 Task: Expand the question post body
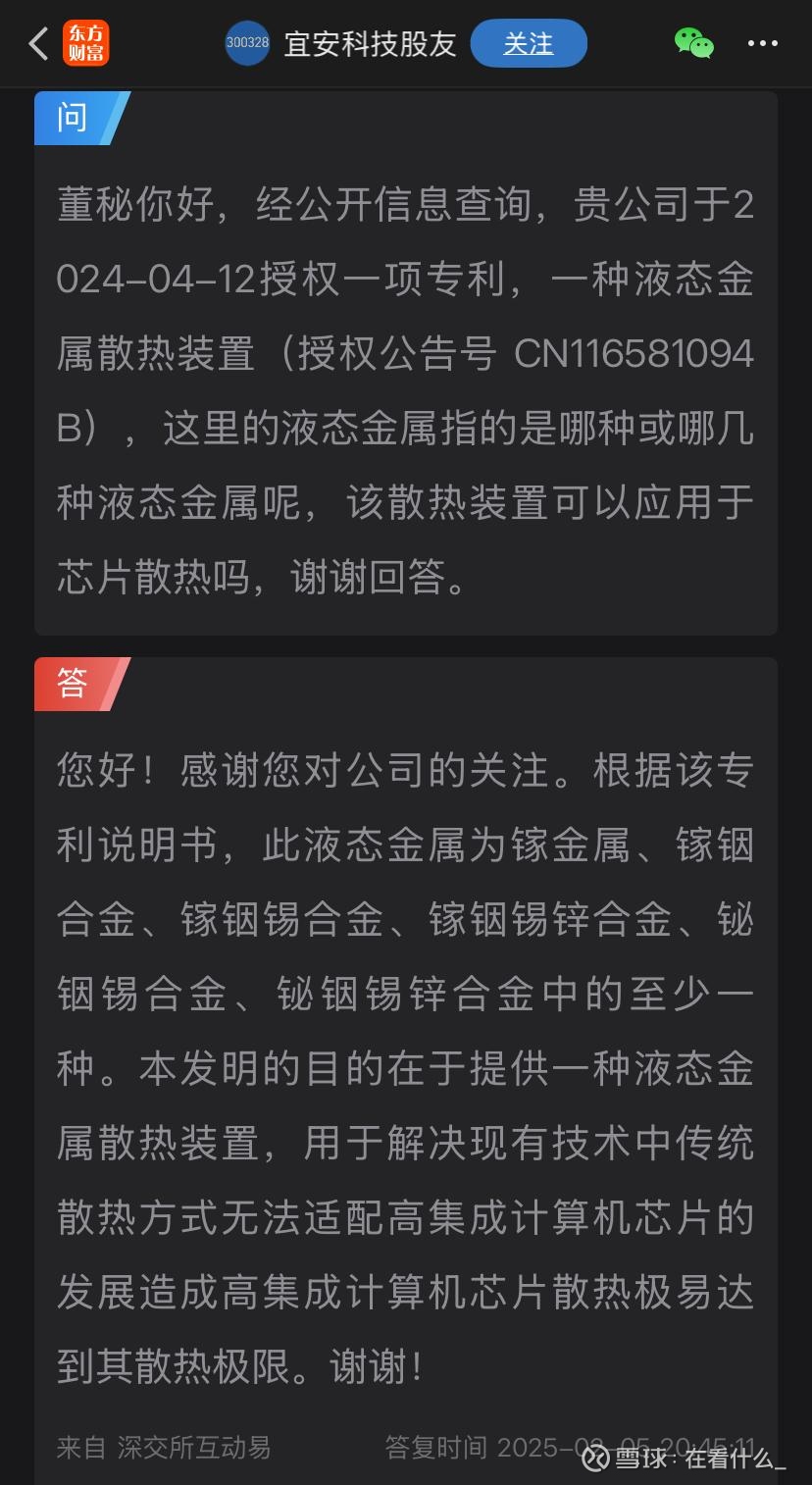click(406, 392)
